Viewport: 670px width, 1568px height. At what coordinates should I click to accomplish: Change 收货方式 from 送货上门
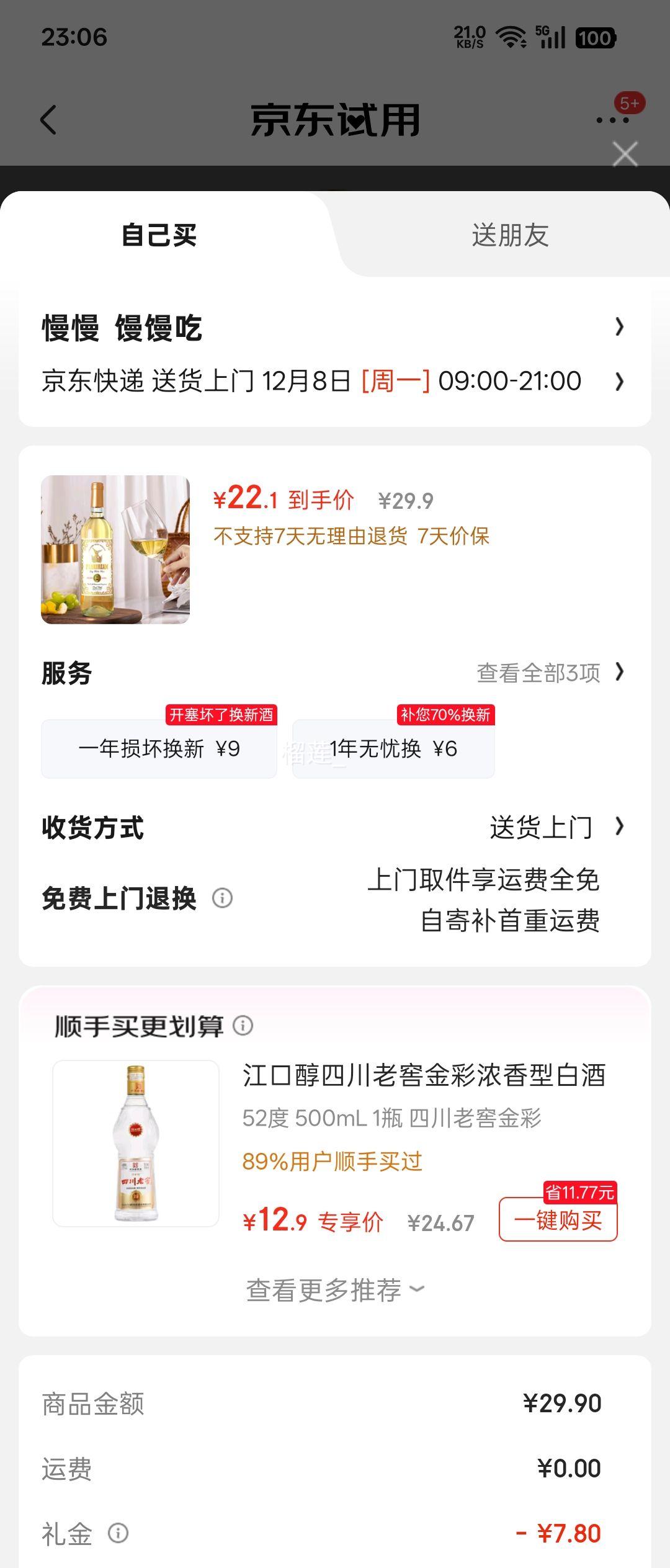coord(556,827)
